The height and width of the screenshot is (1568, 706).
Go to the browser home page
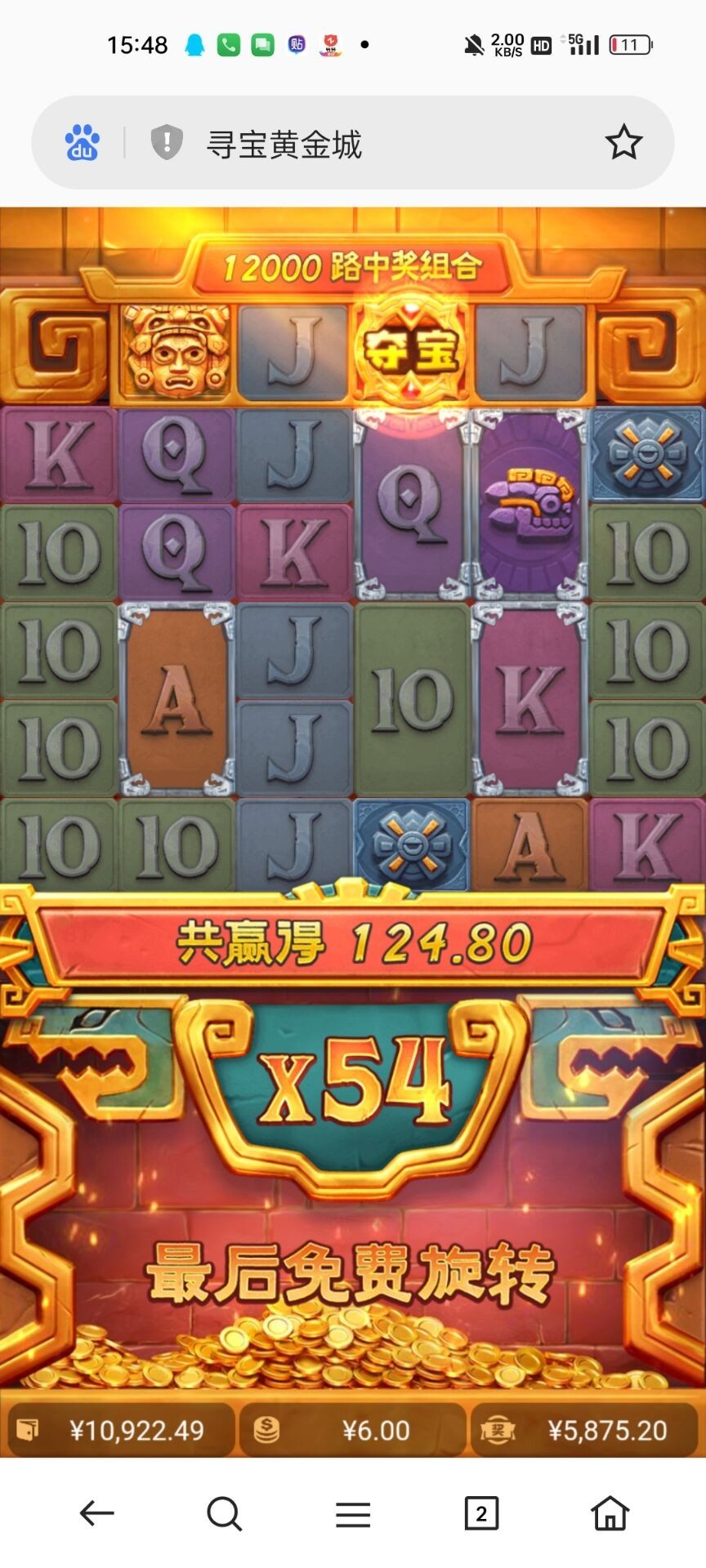pyautogui.click(x=610, y=1513)
